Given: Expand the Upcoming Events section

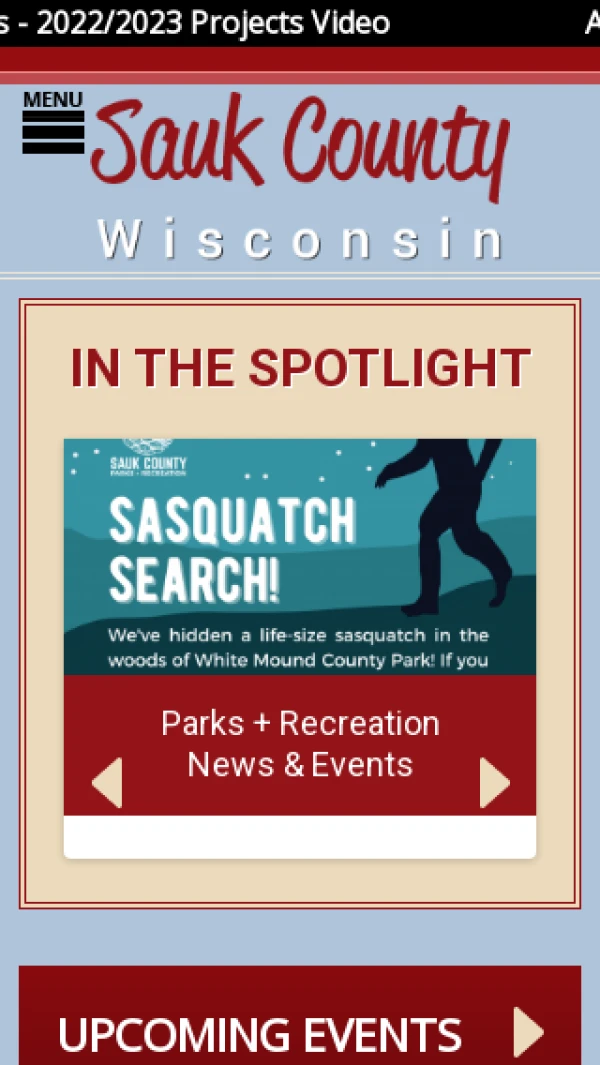Looking at the screenshot, I should tap(528, 1032).
